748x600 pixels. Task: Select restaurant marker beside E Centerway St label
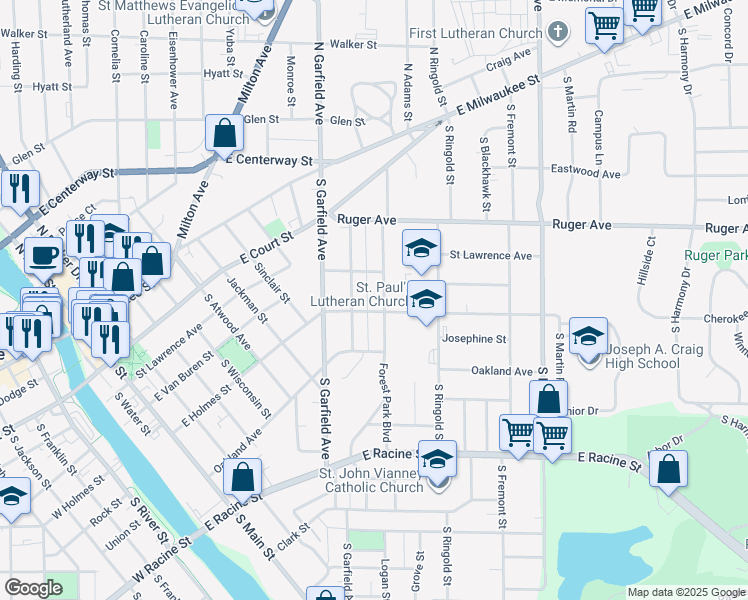(x=20, y=190)
